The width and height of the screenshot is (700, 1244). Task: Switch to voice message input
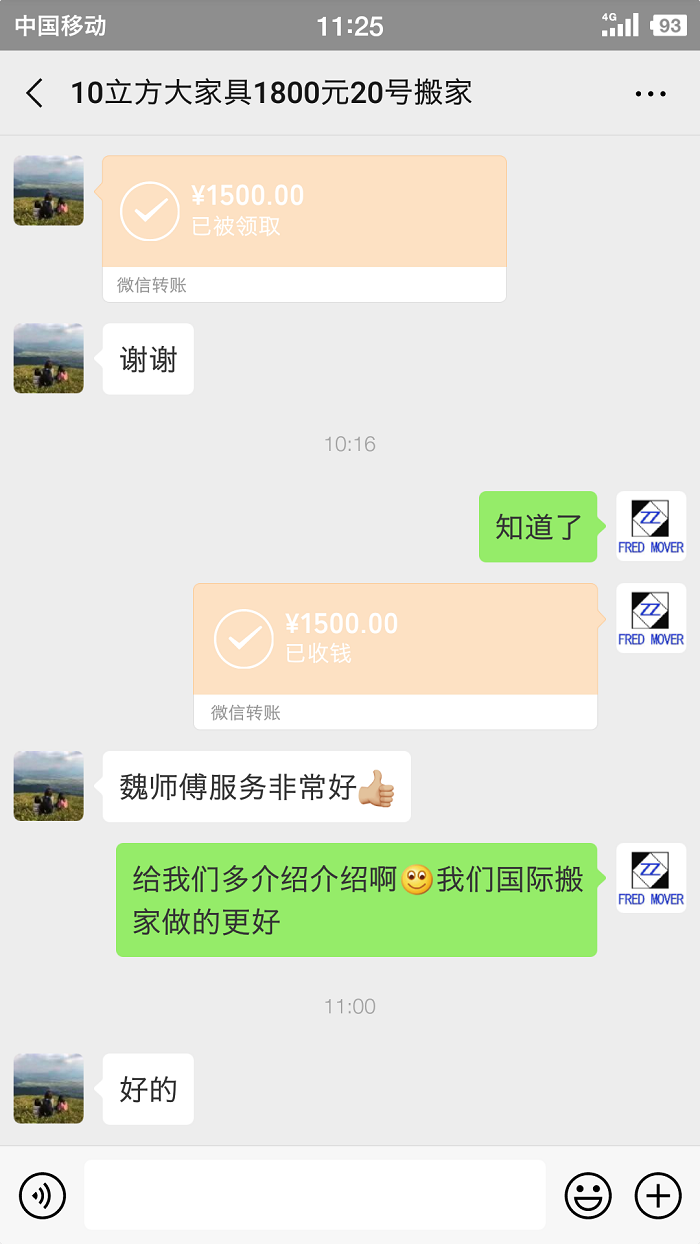tap(42, 1195)
